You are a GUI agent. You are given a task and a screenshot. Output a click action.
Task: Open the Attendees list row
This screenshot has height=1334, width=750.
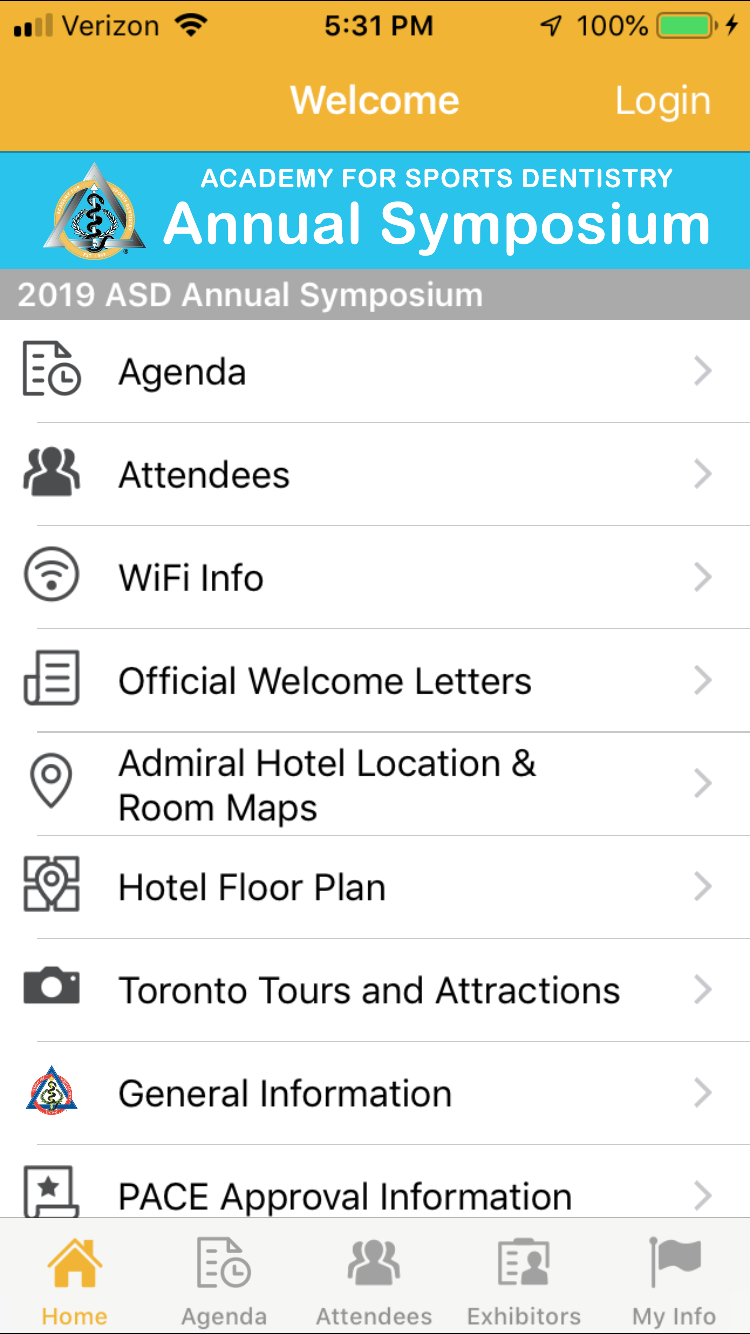(375, 474)
